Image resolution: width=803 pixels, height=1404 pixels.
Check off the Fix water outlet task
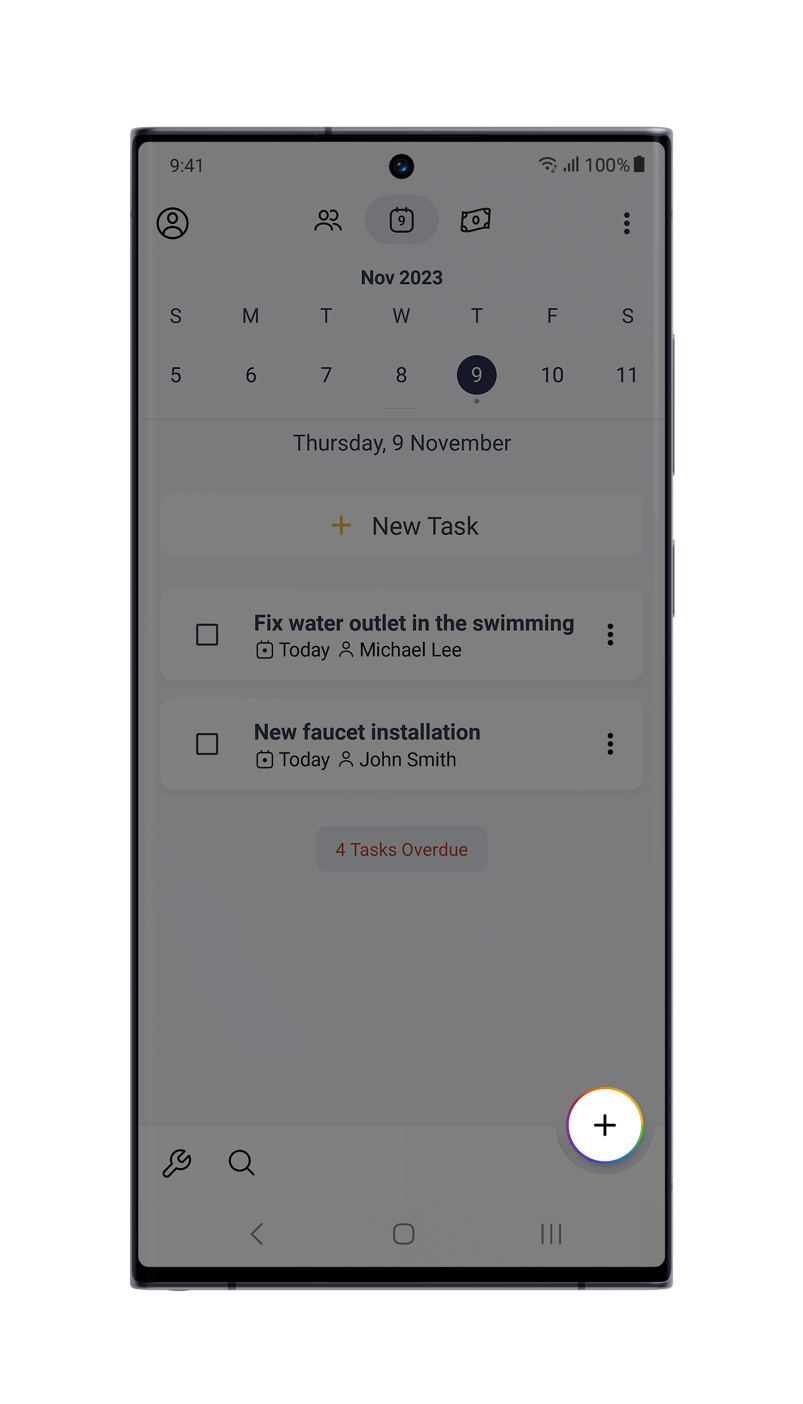click(x=207, y=635)
